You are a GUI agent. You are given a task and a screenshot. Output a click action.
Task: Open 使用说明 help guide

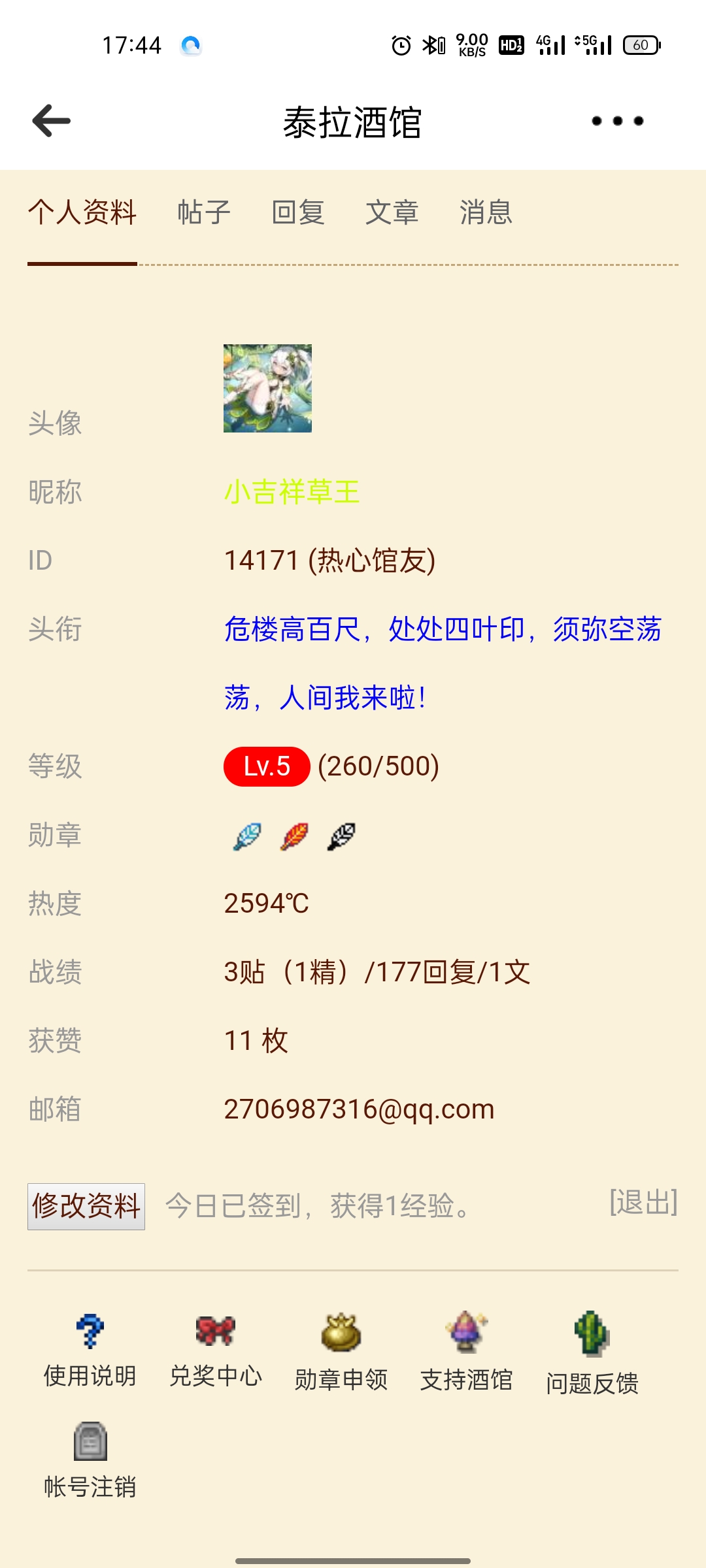pyautogui.click(x=90, y=1350)
